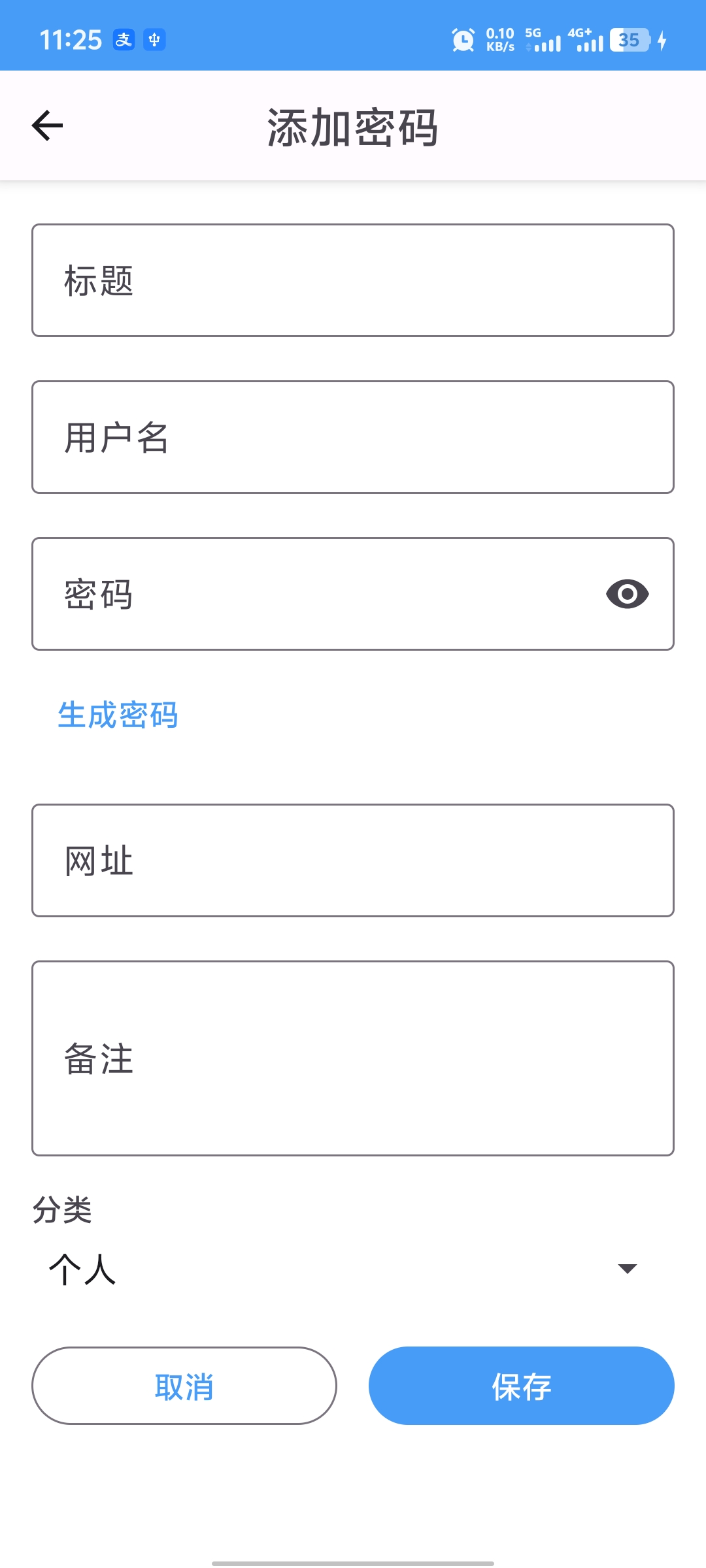Tap the 5G signal strength icon
The height and width of the screenshot is (1568, 706).
coord(546,40)
